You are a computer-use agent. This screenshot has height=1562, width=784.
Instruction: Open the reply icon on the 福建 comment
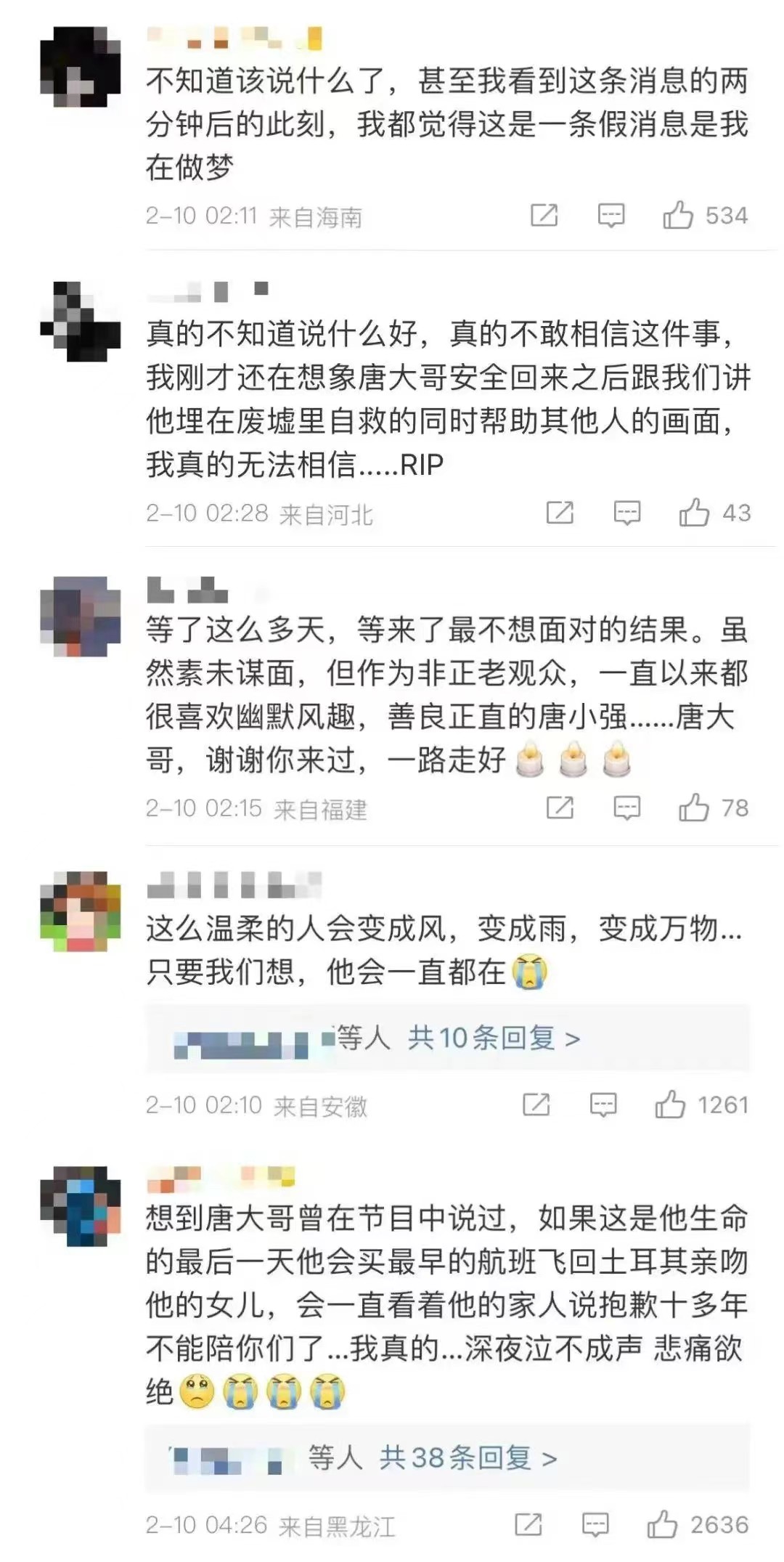pos(627,808)
